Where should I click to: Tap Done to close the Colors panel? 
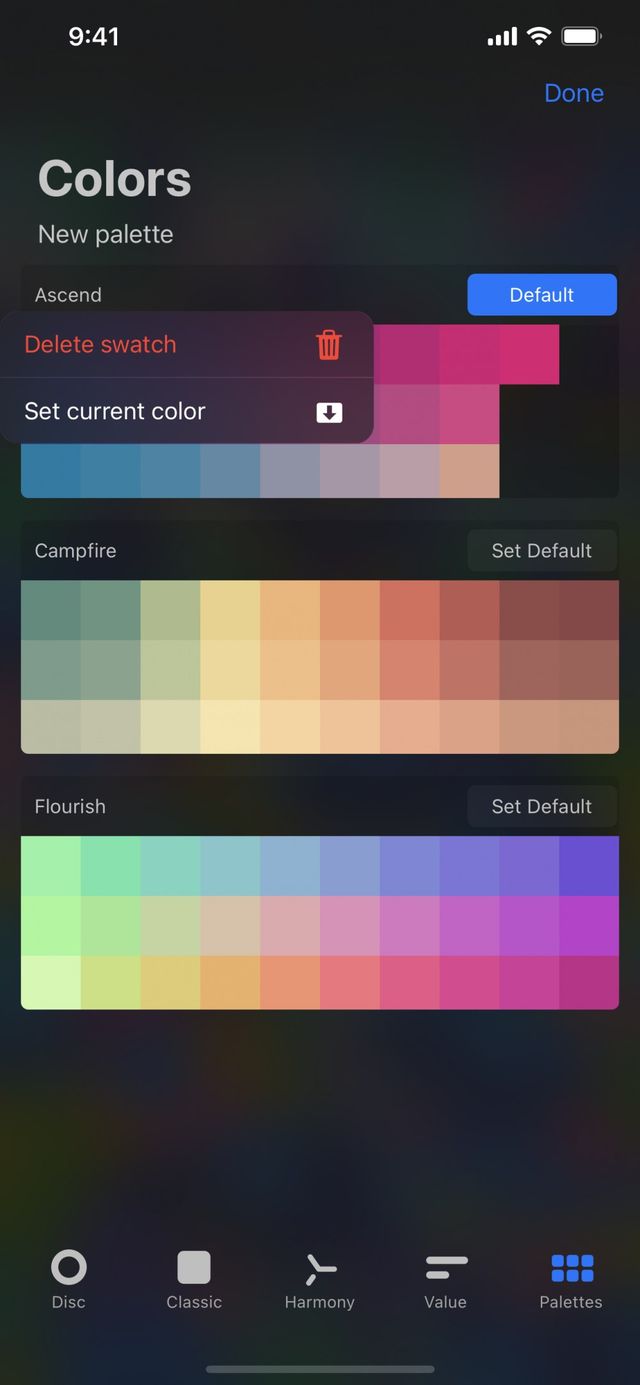[573, 93]
